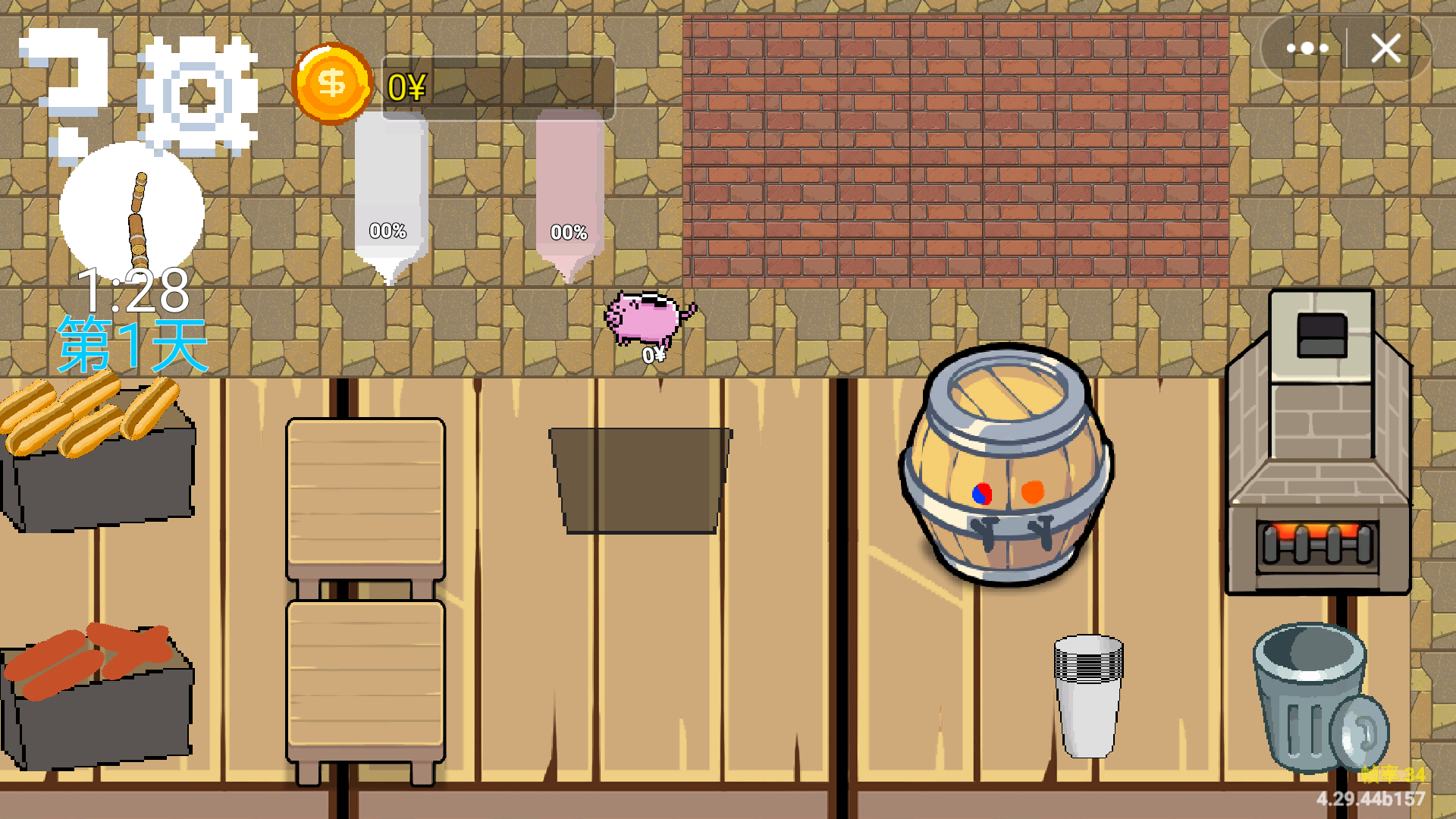Tap the pink piggy bank
Image resolution: width=1456 pixels, height=819 pixels.
(646, 318)
